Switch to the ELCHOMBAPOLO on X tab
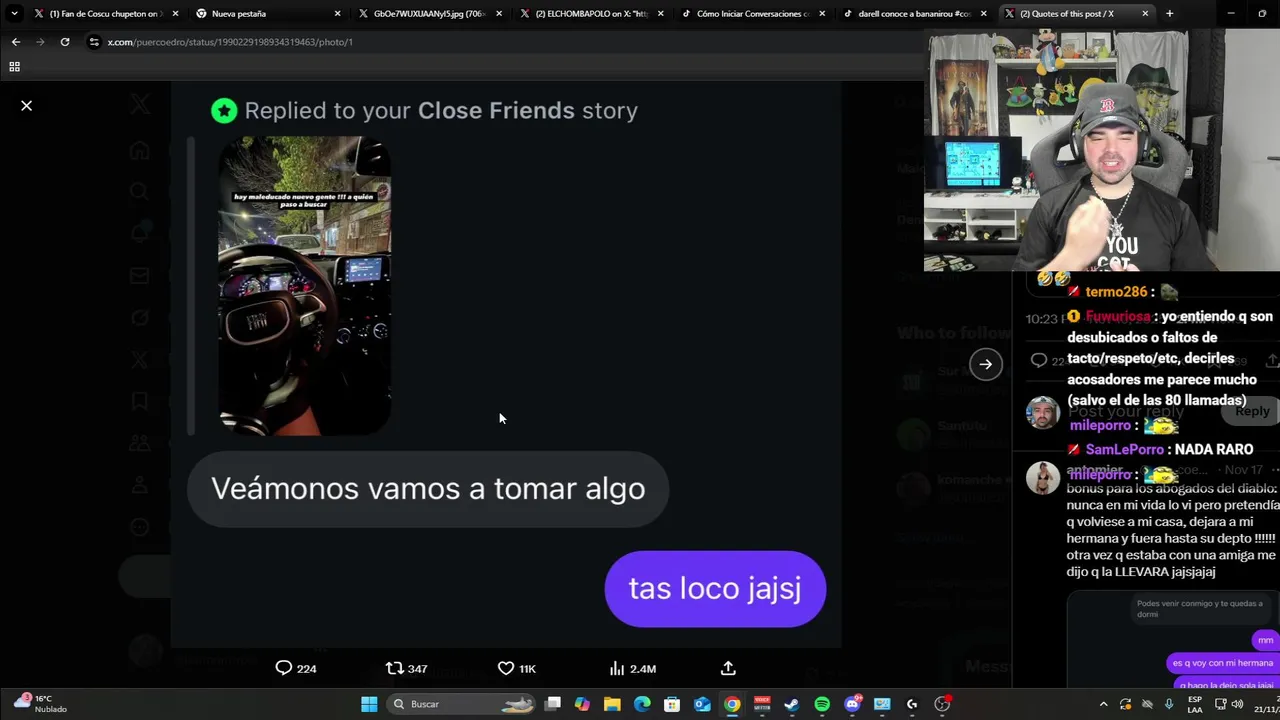This screenshot has width=1280, height=720. tap(590, 14)
